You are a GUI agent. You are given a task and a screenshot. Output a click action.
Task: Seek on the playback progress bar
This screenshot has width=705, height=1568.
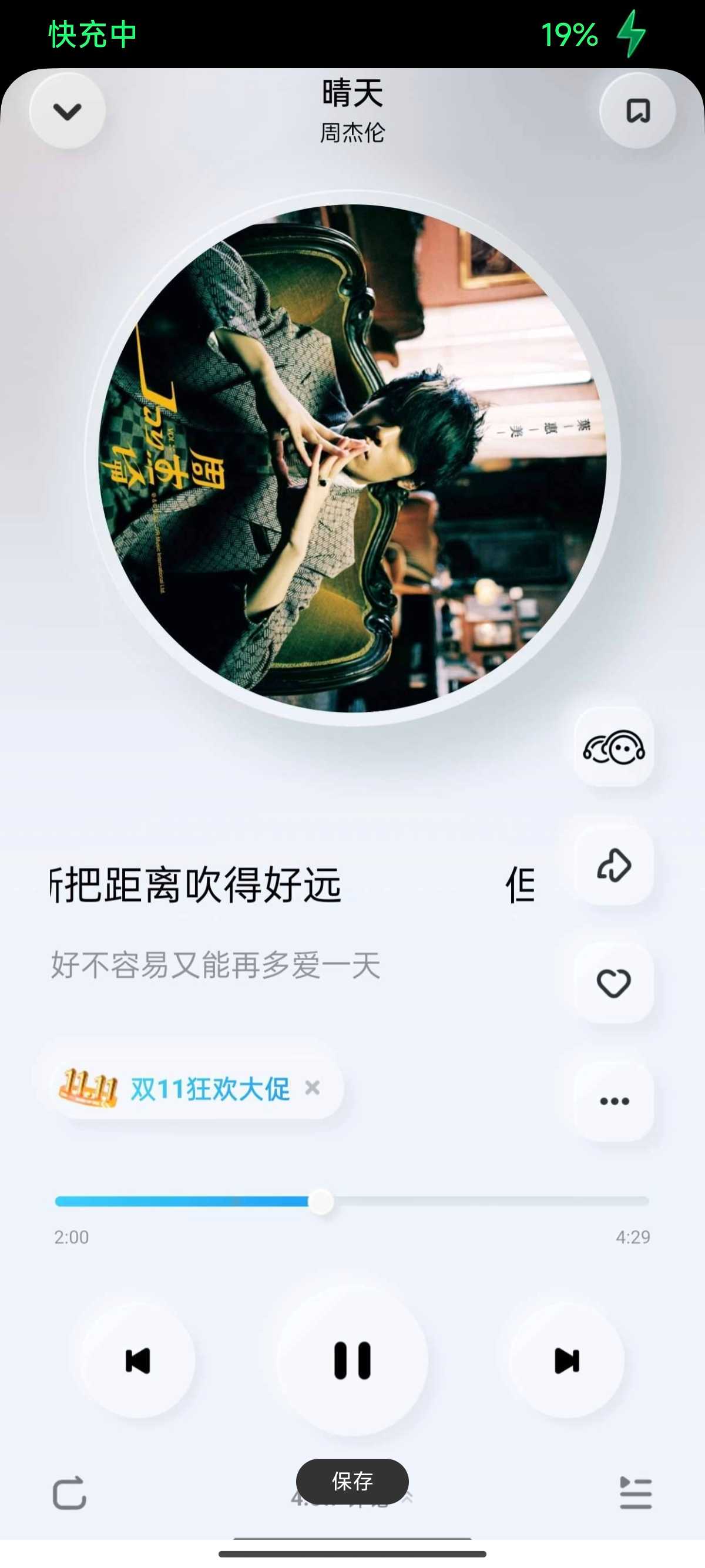352,1201
